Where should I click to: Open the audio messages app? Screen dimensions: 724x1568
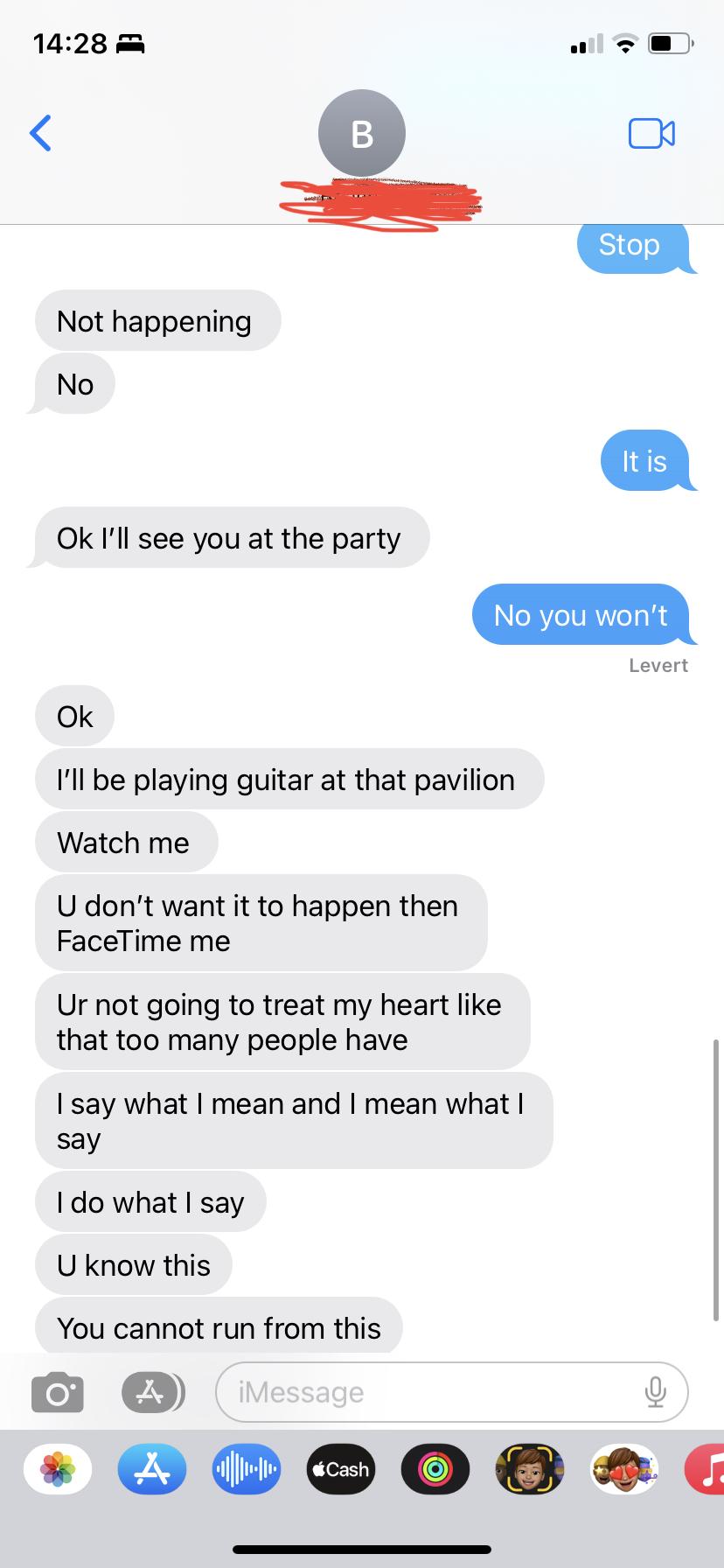coord(247,1469)
